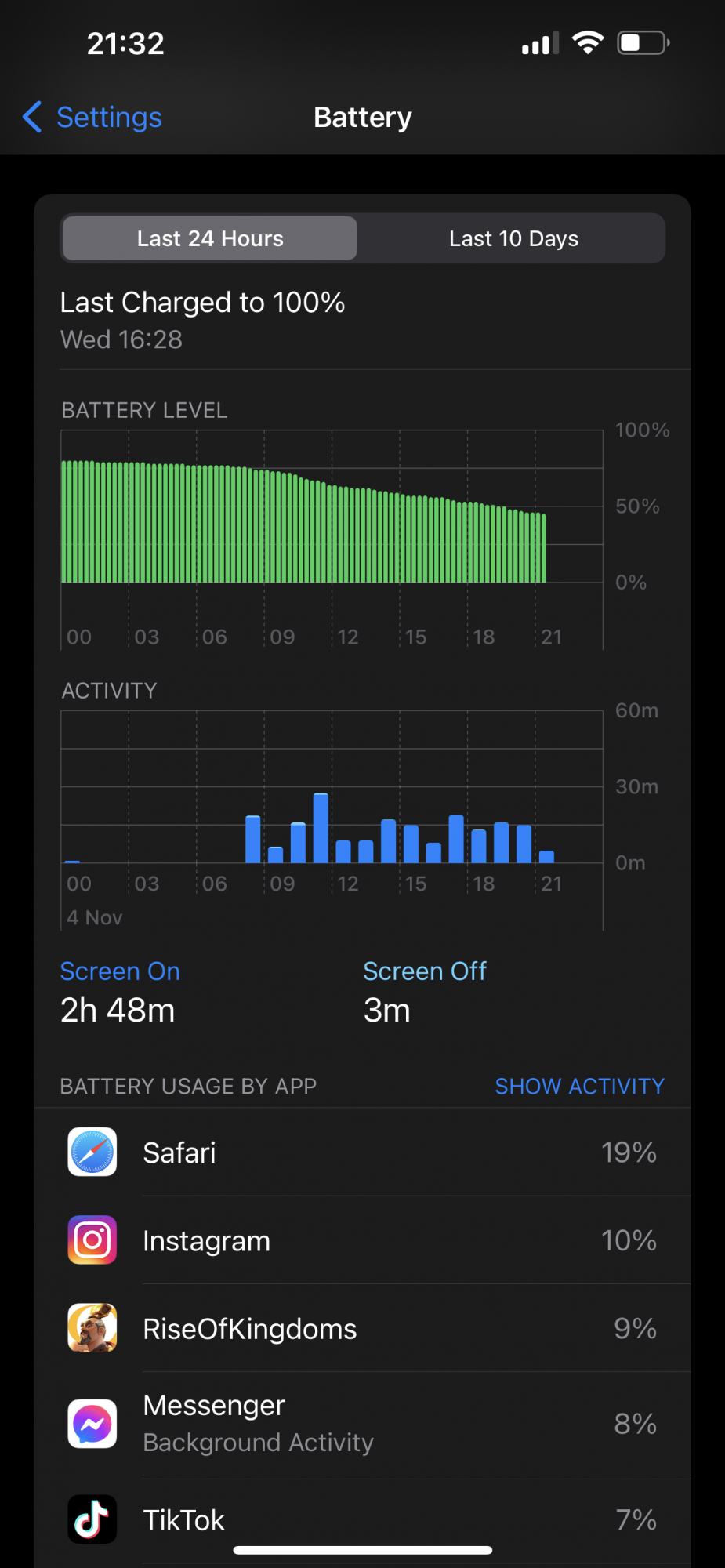Choose the TikTok usage row
725x1568 pixels.
point(362,1519)
